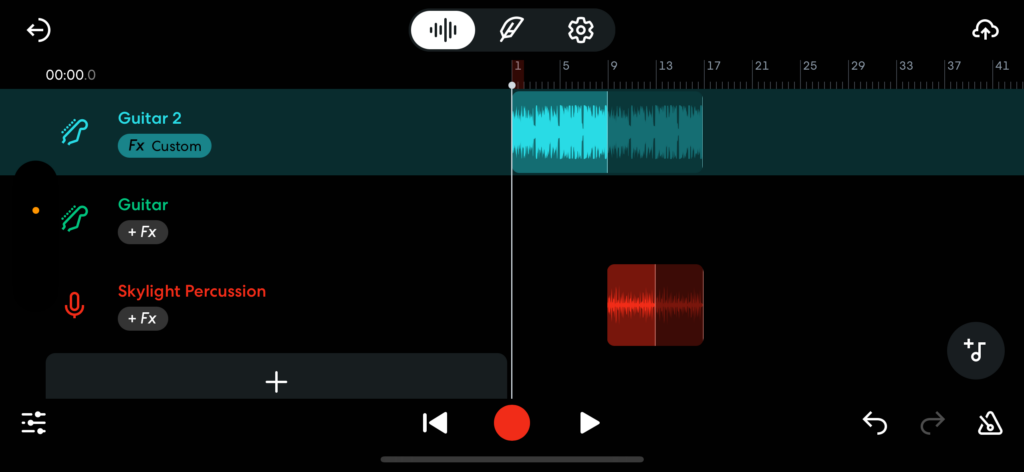Go back using the exit arrow
This screenshot has width=1024, height=472.
38,31
